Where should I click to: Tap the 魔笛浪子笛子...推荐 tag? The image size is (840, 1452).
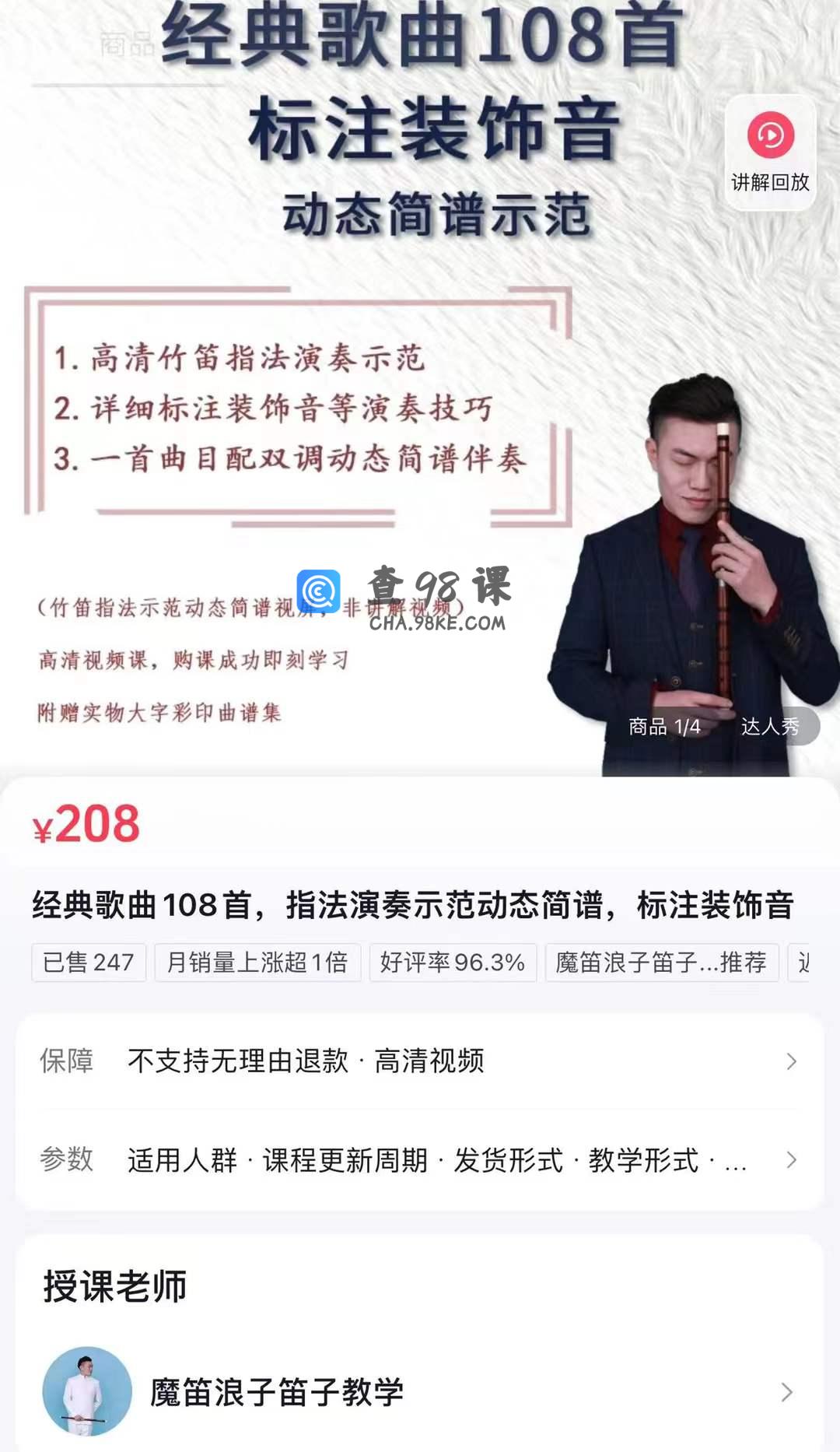(x=661, y=963)
